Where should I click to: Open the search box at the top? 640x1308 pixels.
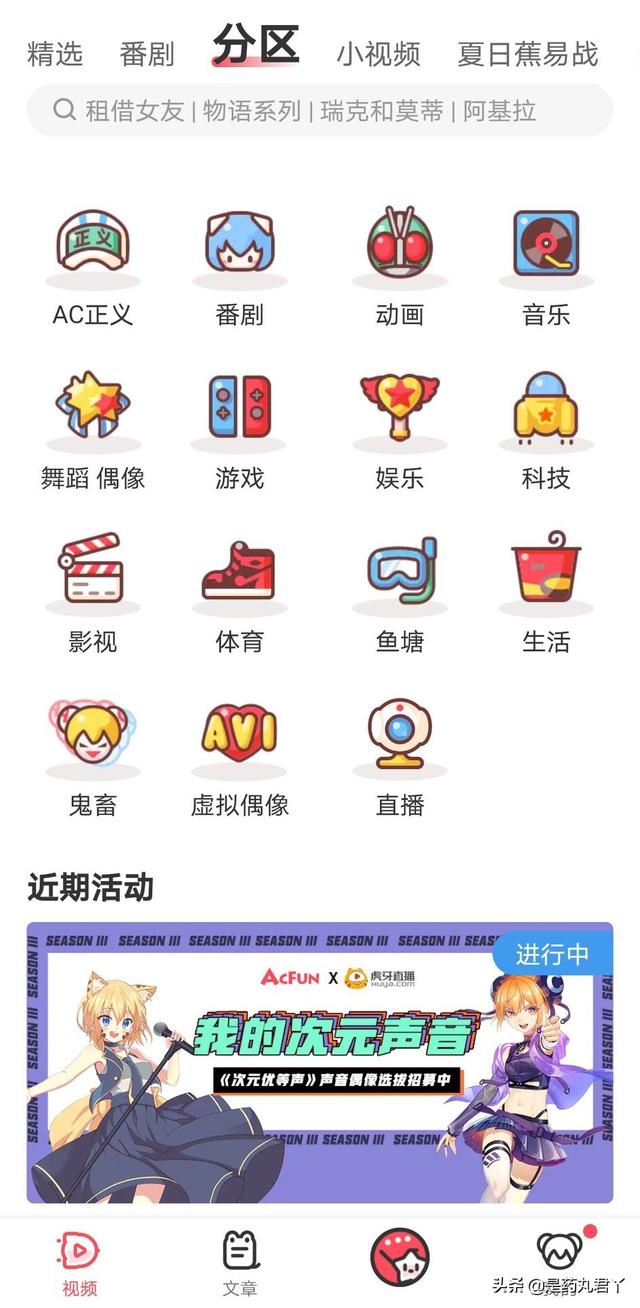click(x=319, y=110)
